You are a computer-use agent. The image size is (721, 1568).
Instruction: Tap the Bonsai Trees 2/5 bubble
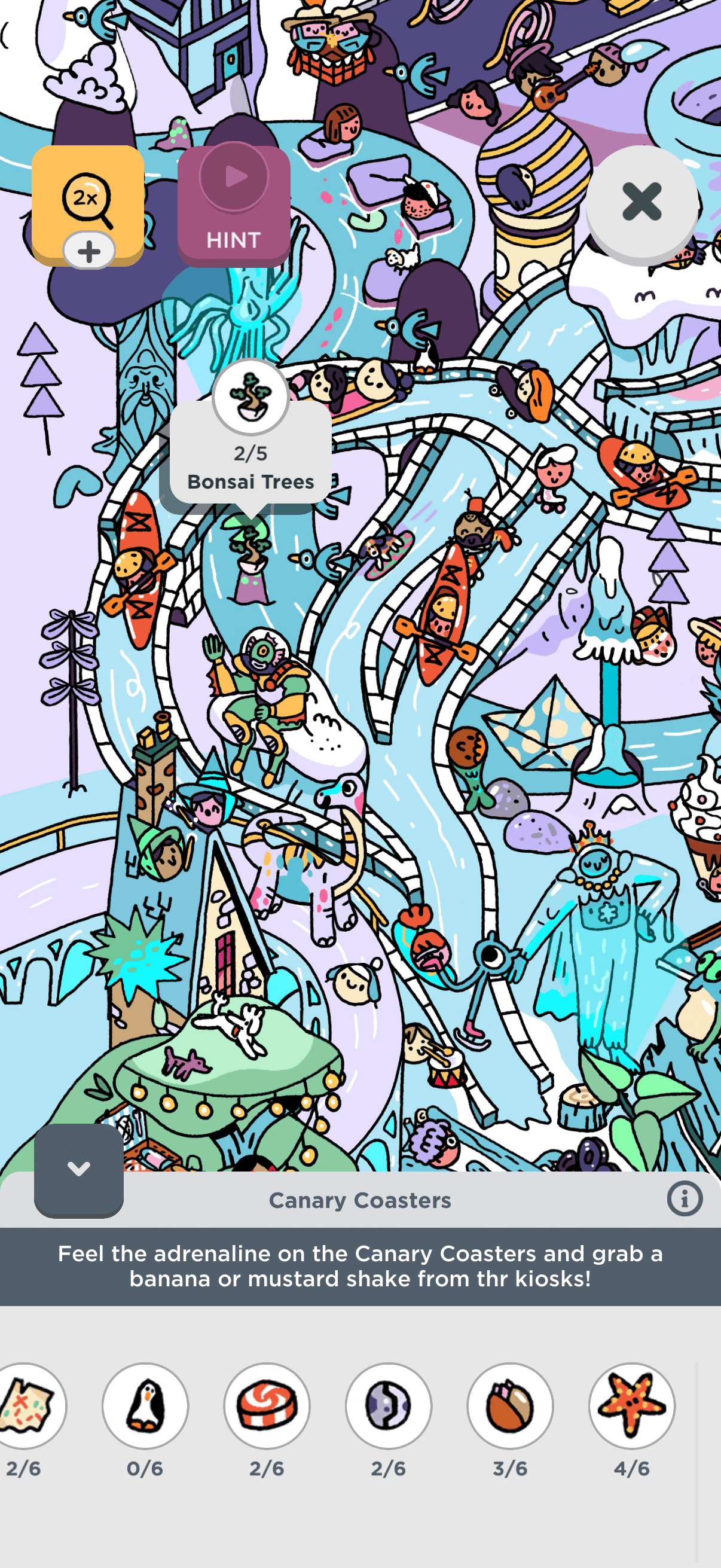tap(250, 453)
